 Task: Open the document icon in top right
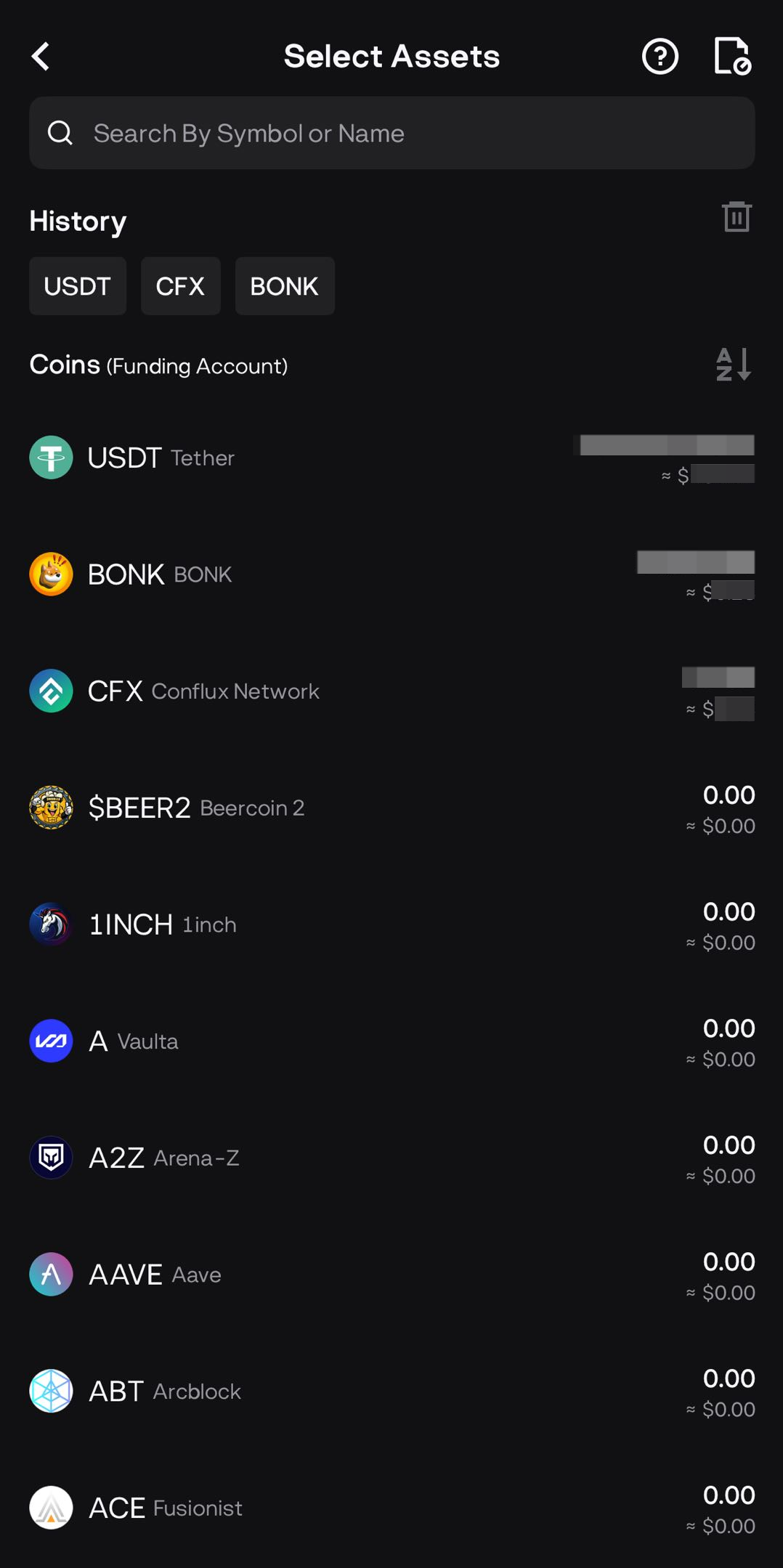point(732,56)
